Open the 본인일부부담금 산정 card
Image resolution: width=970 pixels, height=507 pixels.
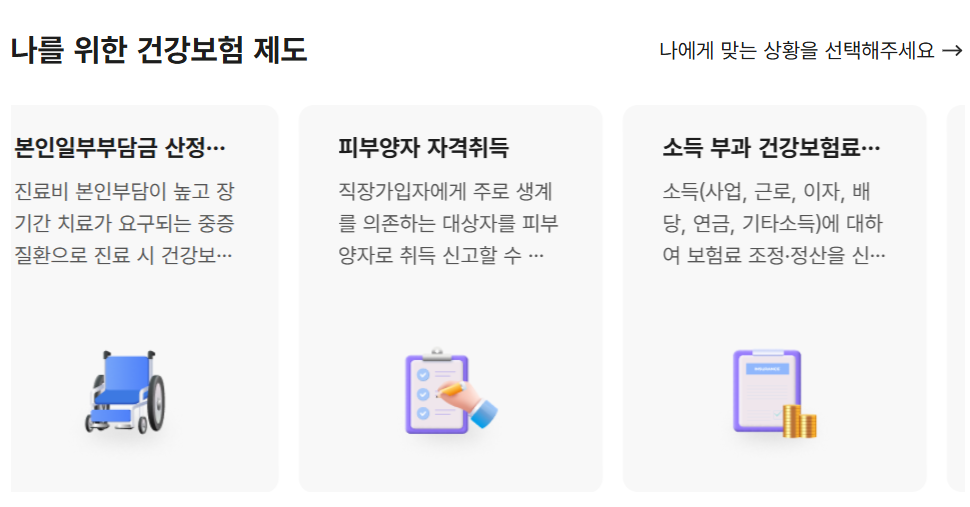coord(144,298)
